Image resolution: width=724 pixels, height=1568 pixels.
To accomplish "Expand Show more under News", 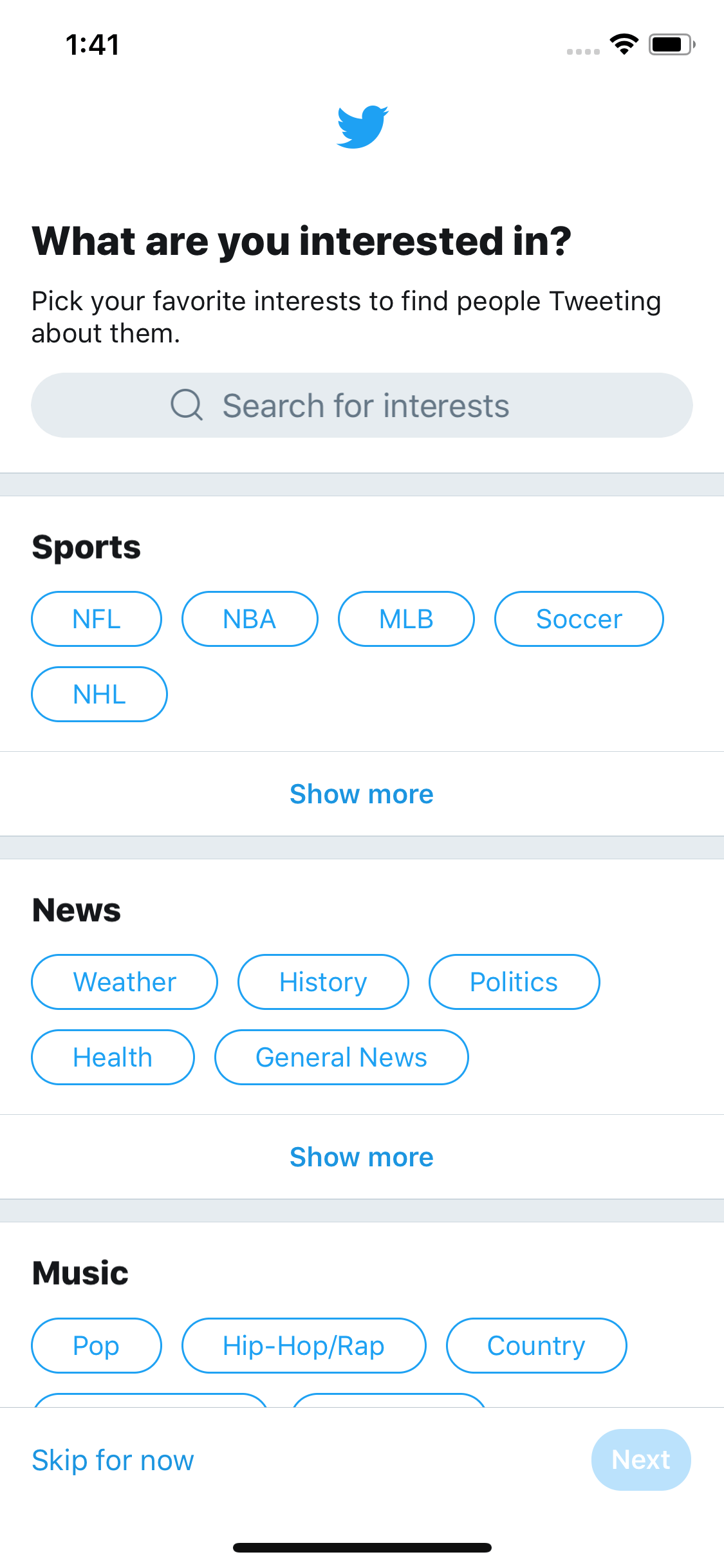I will pos(362,1157).
